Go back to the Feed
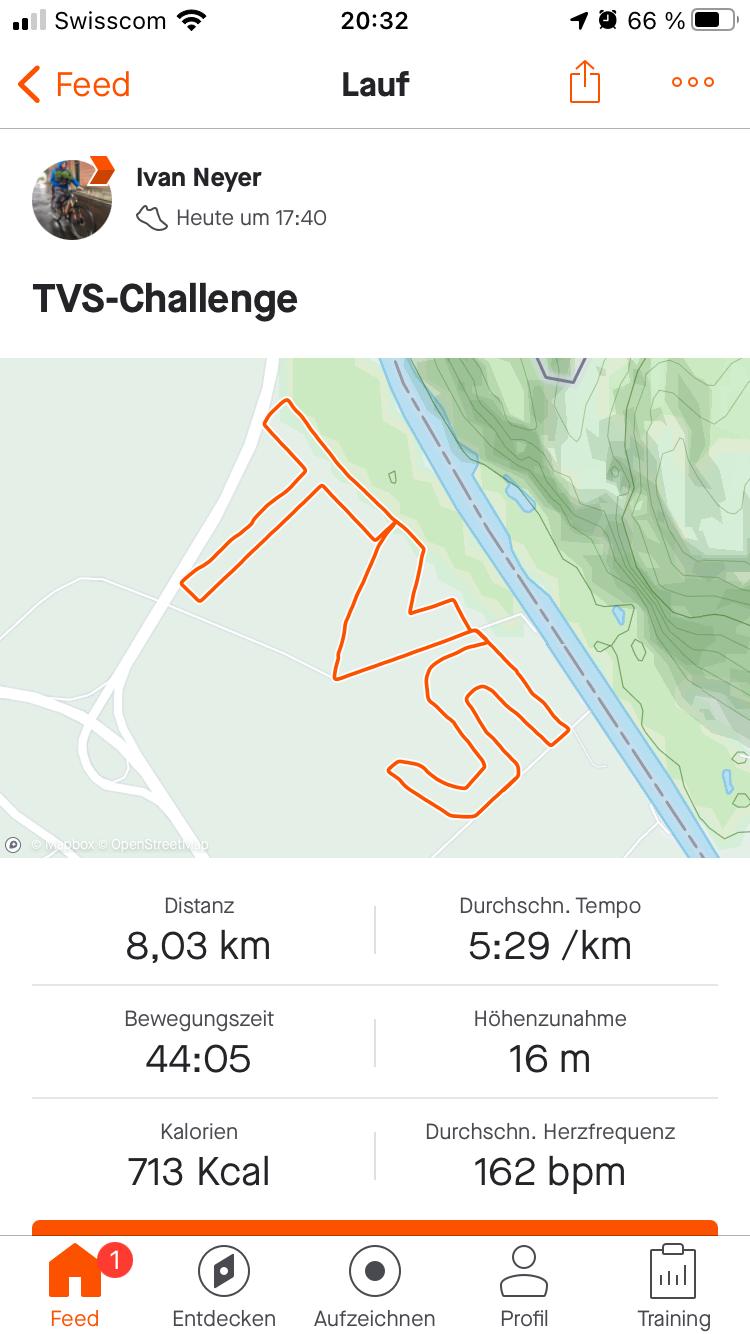This screenshot has height=1334, width=750. [x=75, y=85]
